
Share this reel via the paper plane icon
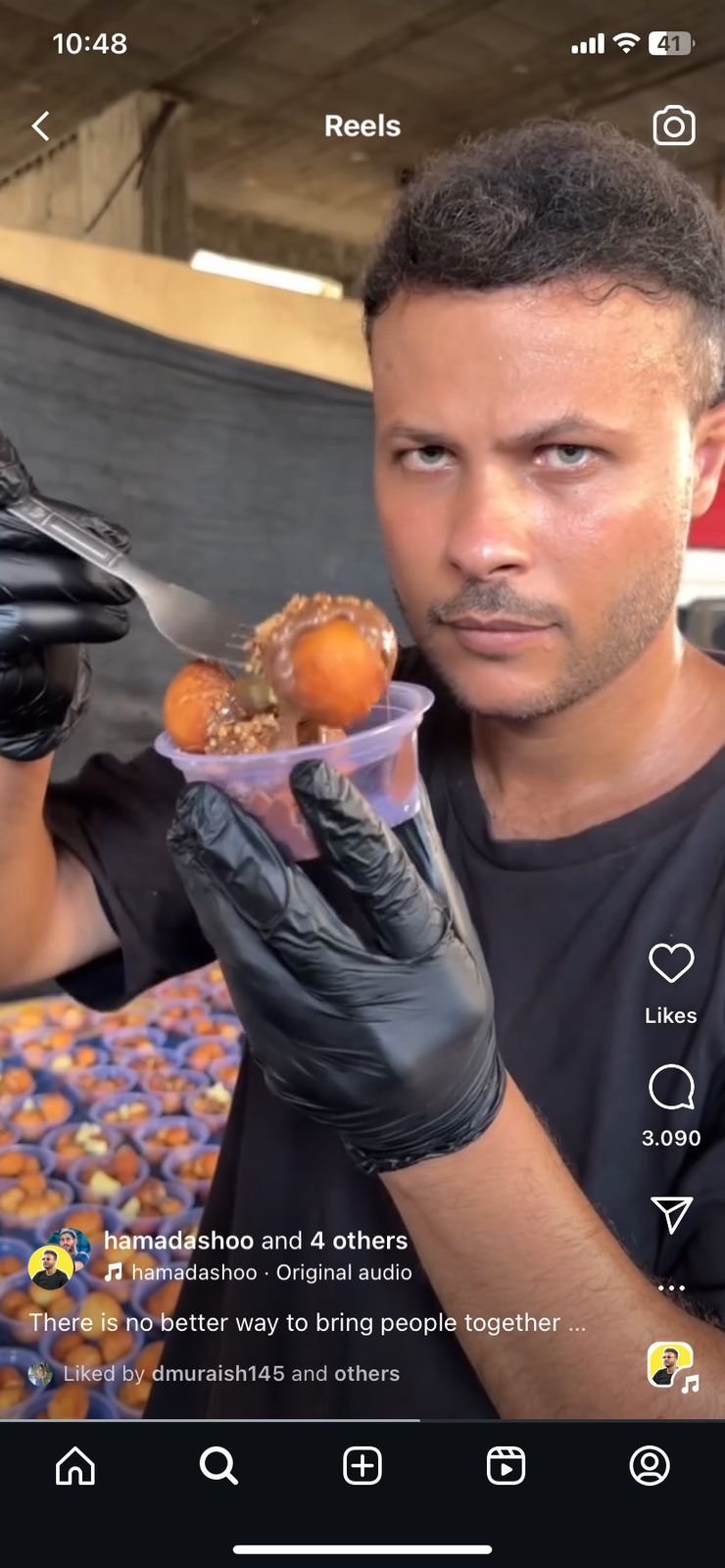672,1214
